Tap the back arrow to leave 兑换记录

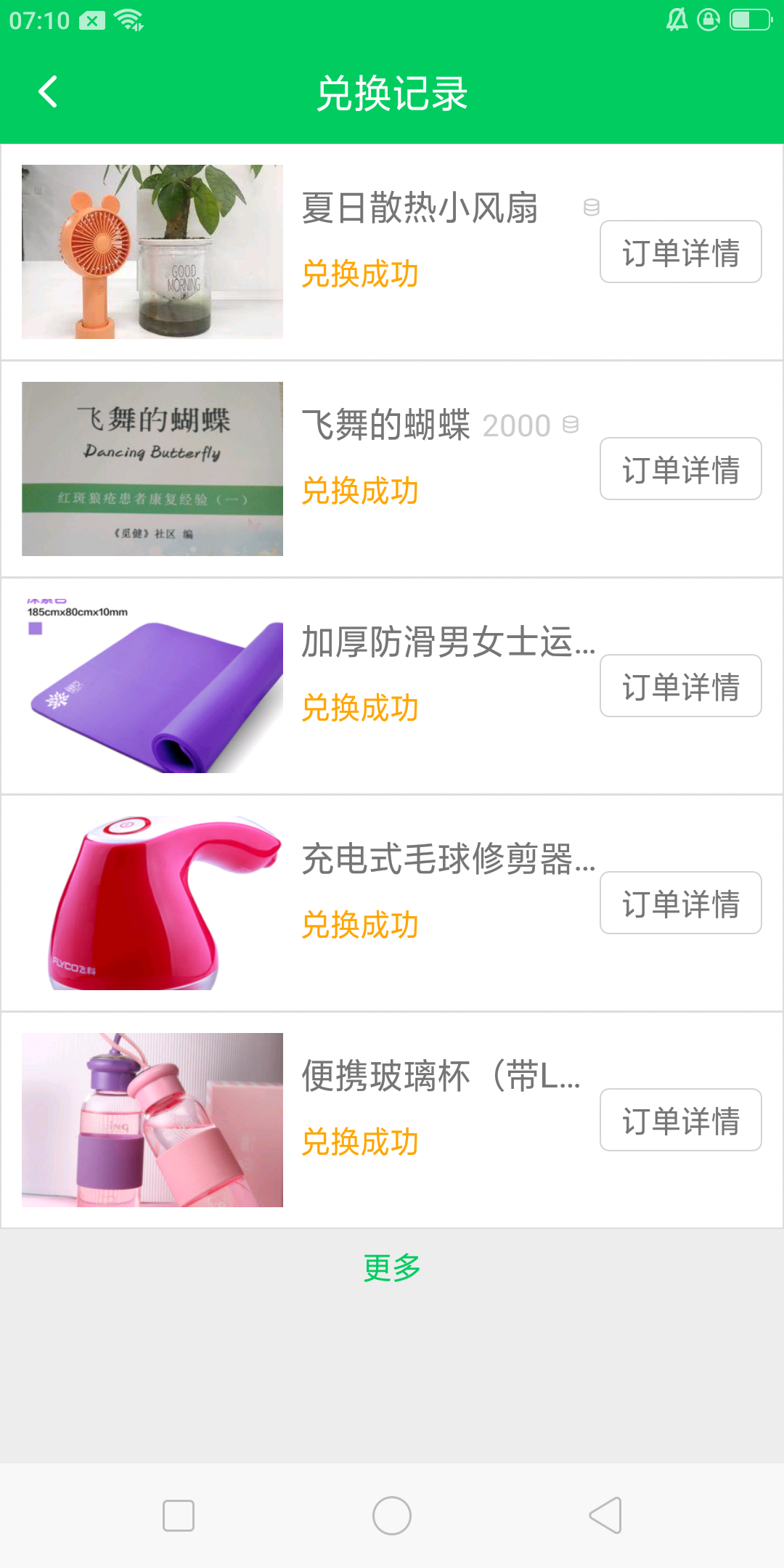click(48, 92)
